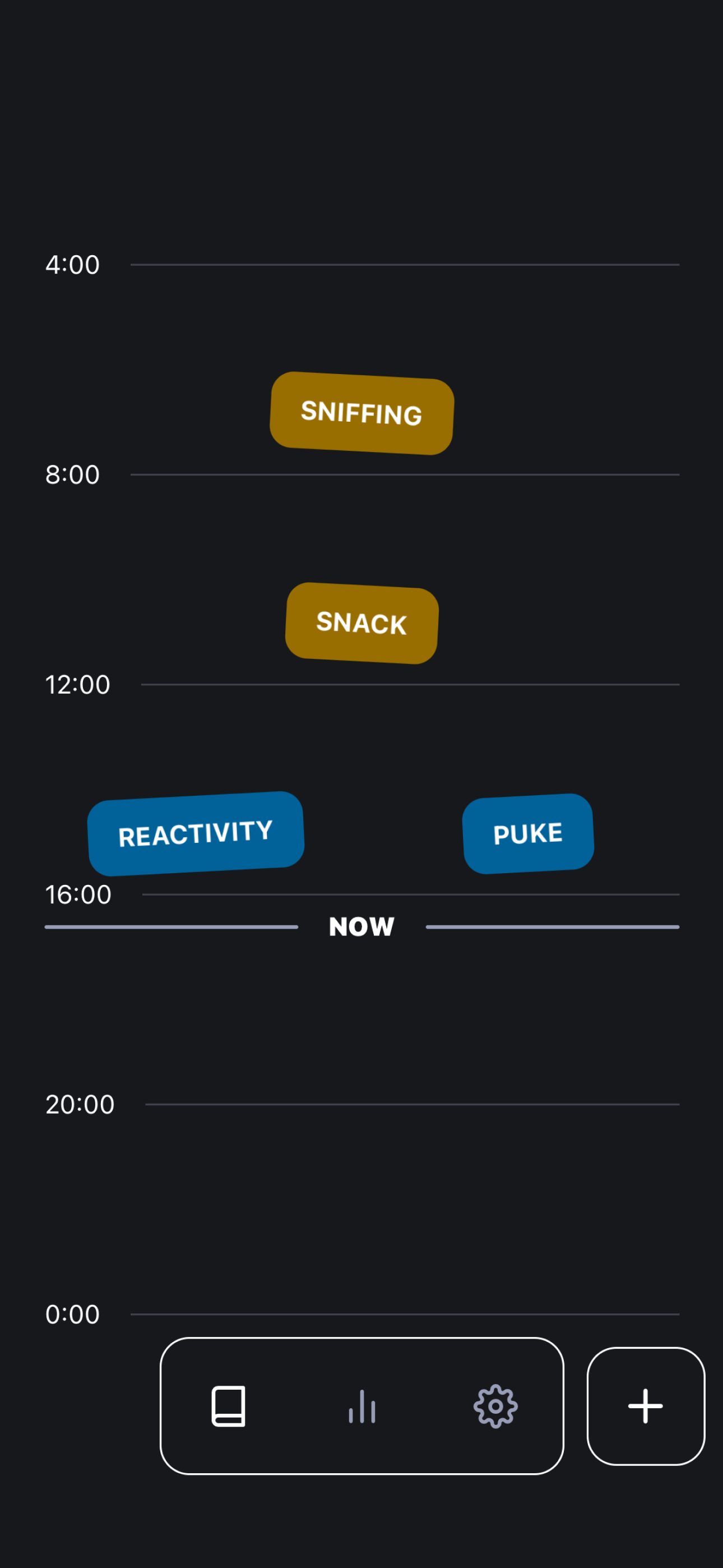Open the statistics bar chart tab
The image size is (723, 1568).
click(x=362, y=1406)
